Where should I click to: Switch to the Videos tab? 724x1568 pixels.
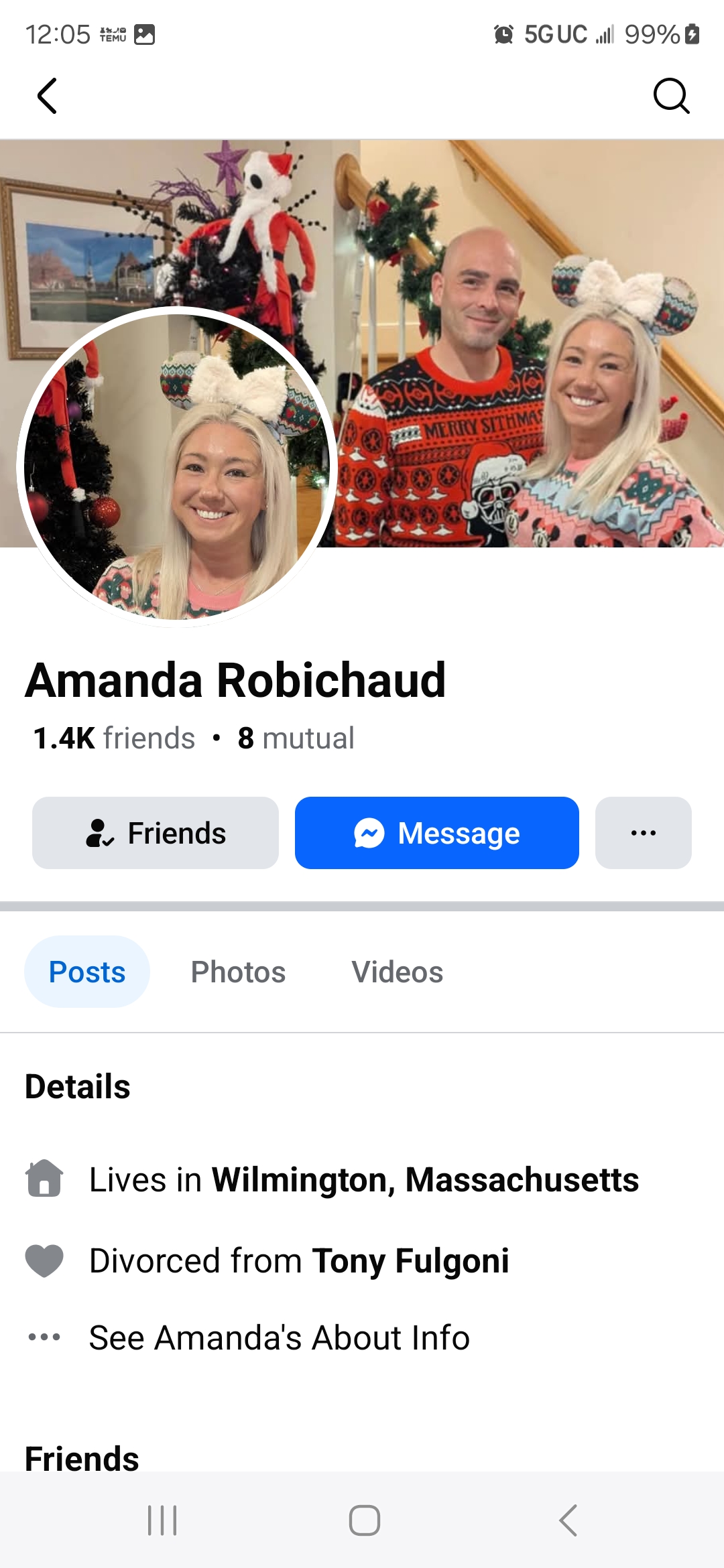coord(398,972)
